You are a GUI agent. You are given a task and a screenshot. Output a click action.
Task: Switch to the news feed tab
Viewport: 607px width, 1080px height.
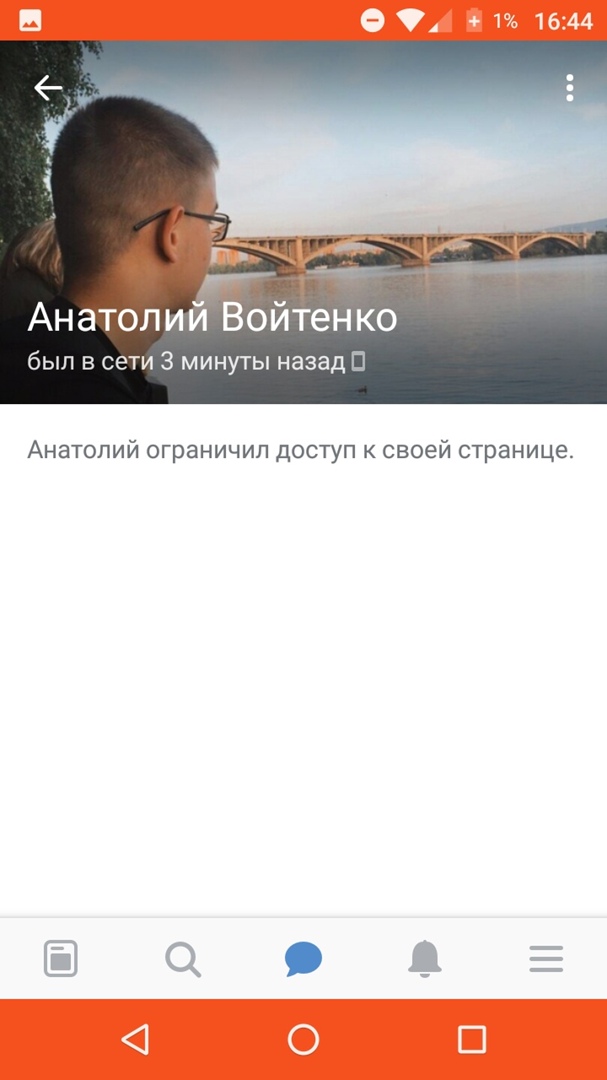click(61, 959)
